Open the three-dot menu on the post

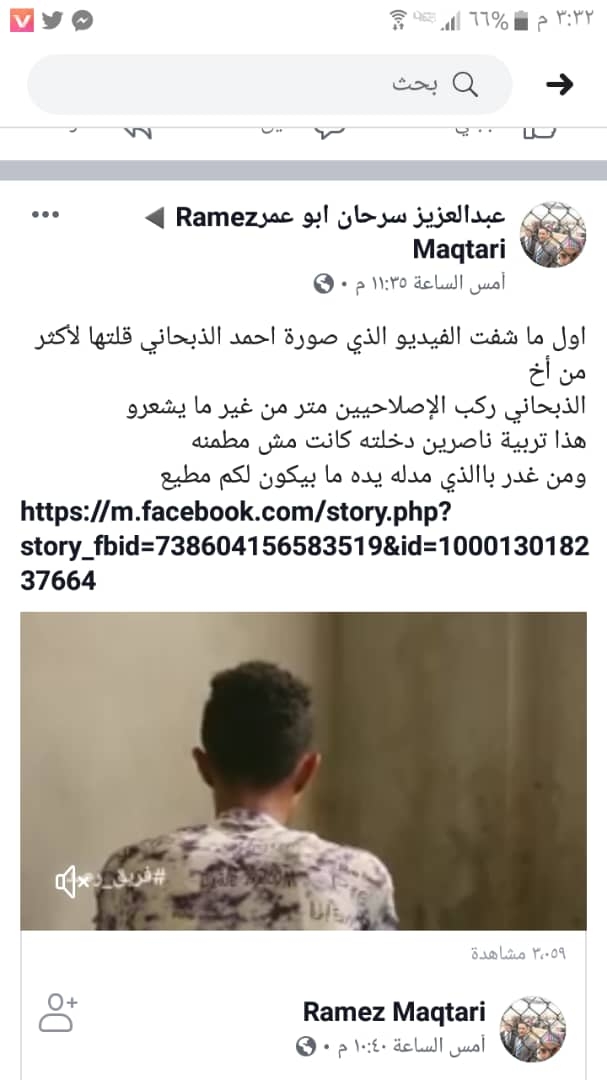point(45,214)
